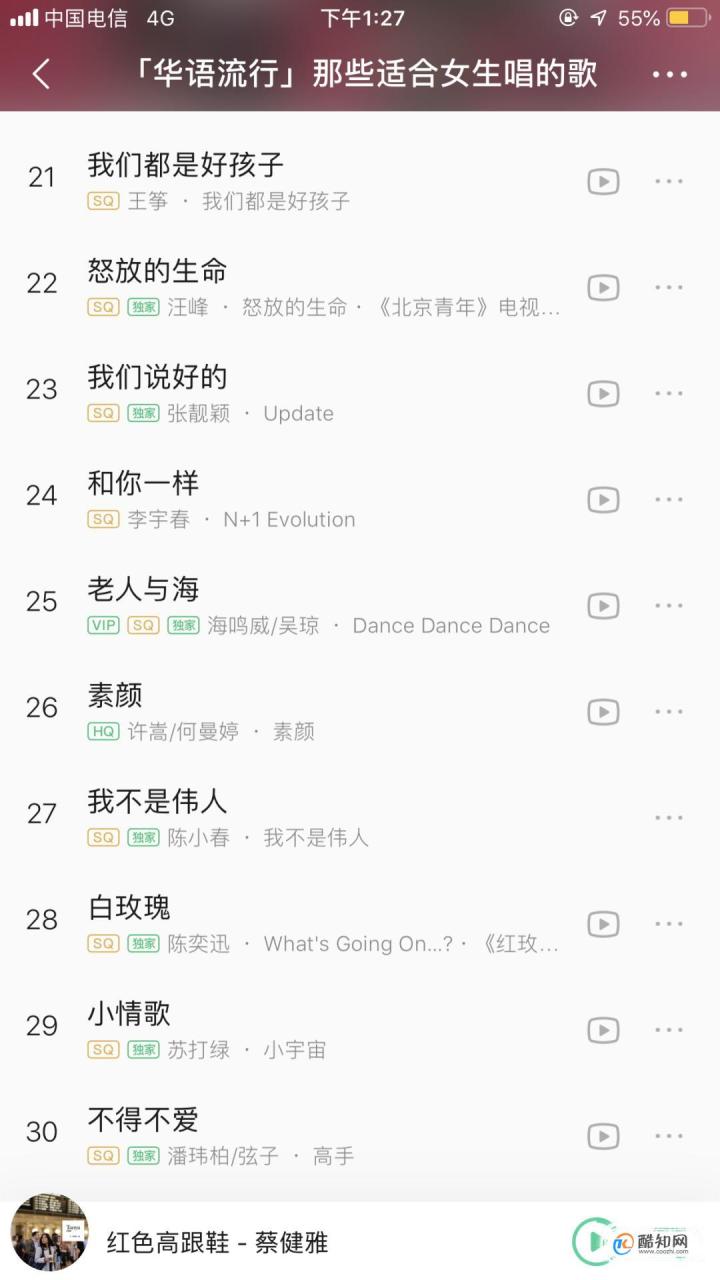Tap the back arrow to leave the playlist

[x=40, y=74]
